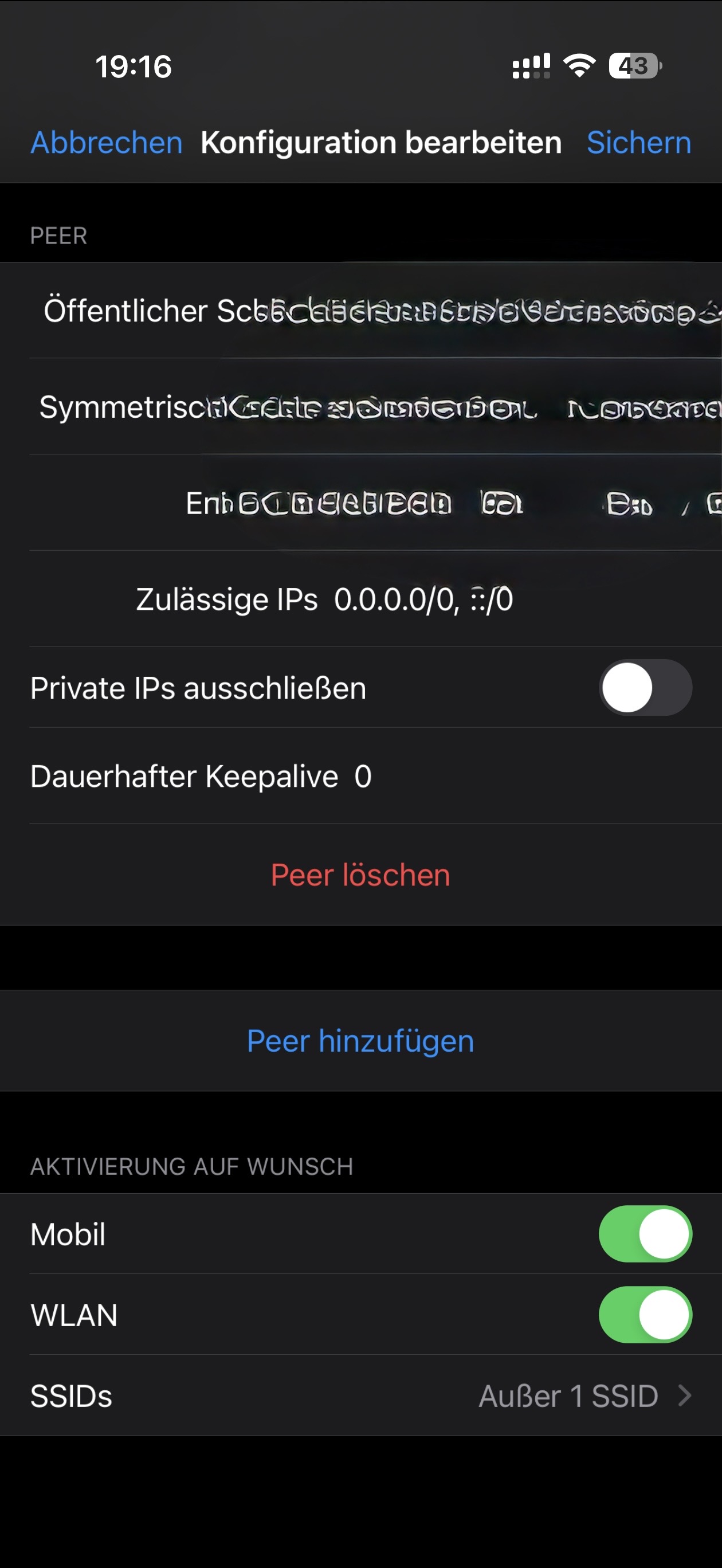Open the SSIDs settings row

point(360,1395)
